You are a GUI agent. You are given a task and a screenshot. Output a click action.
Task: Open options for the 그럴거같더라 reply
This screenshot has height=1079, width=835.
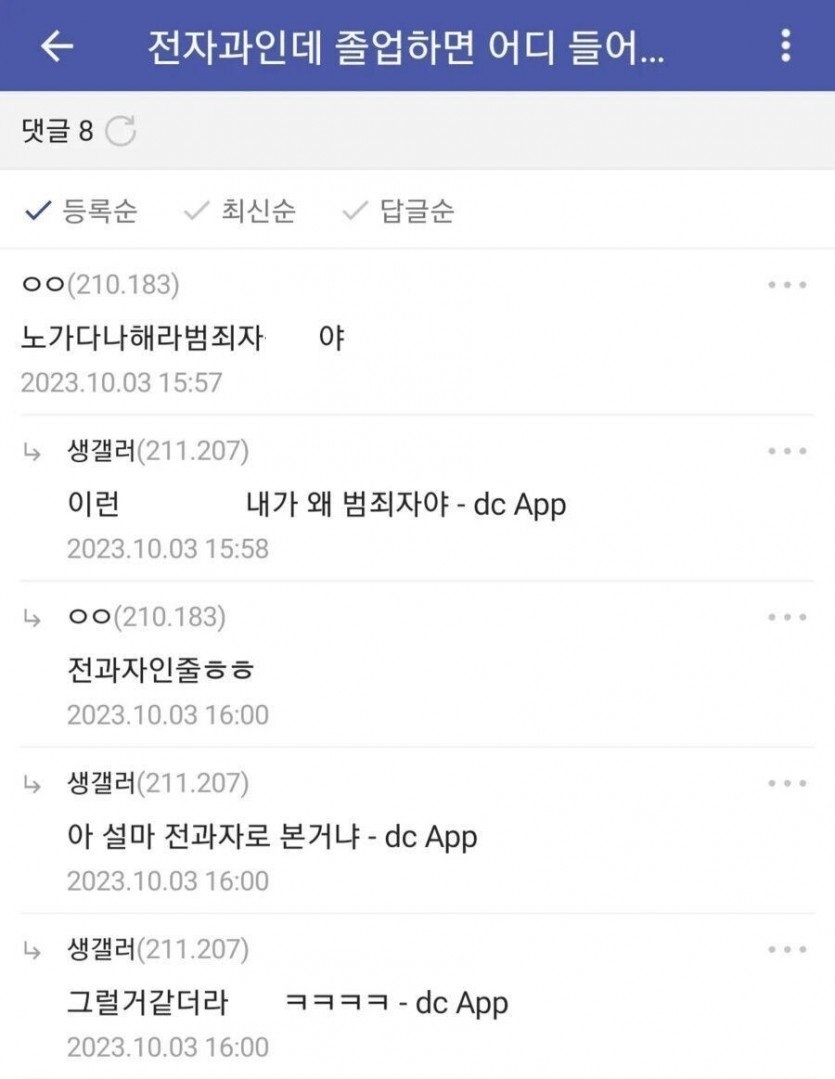[787, 949]
